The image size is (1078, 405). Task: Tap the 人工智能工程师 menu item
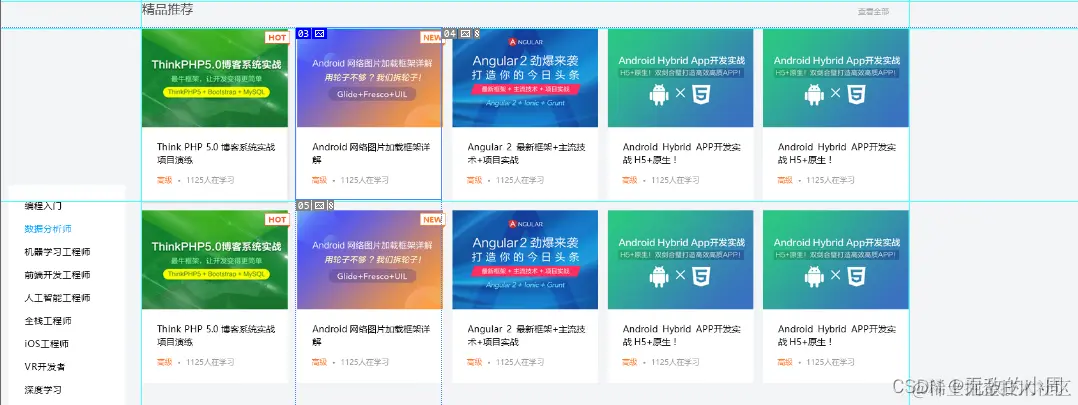(57, 298)
